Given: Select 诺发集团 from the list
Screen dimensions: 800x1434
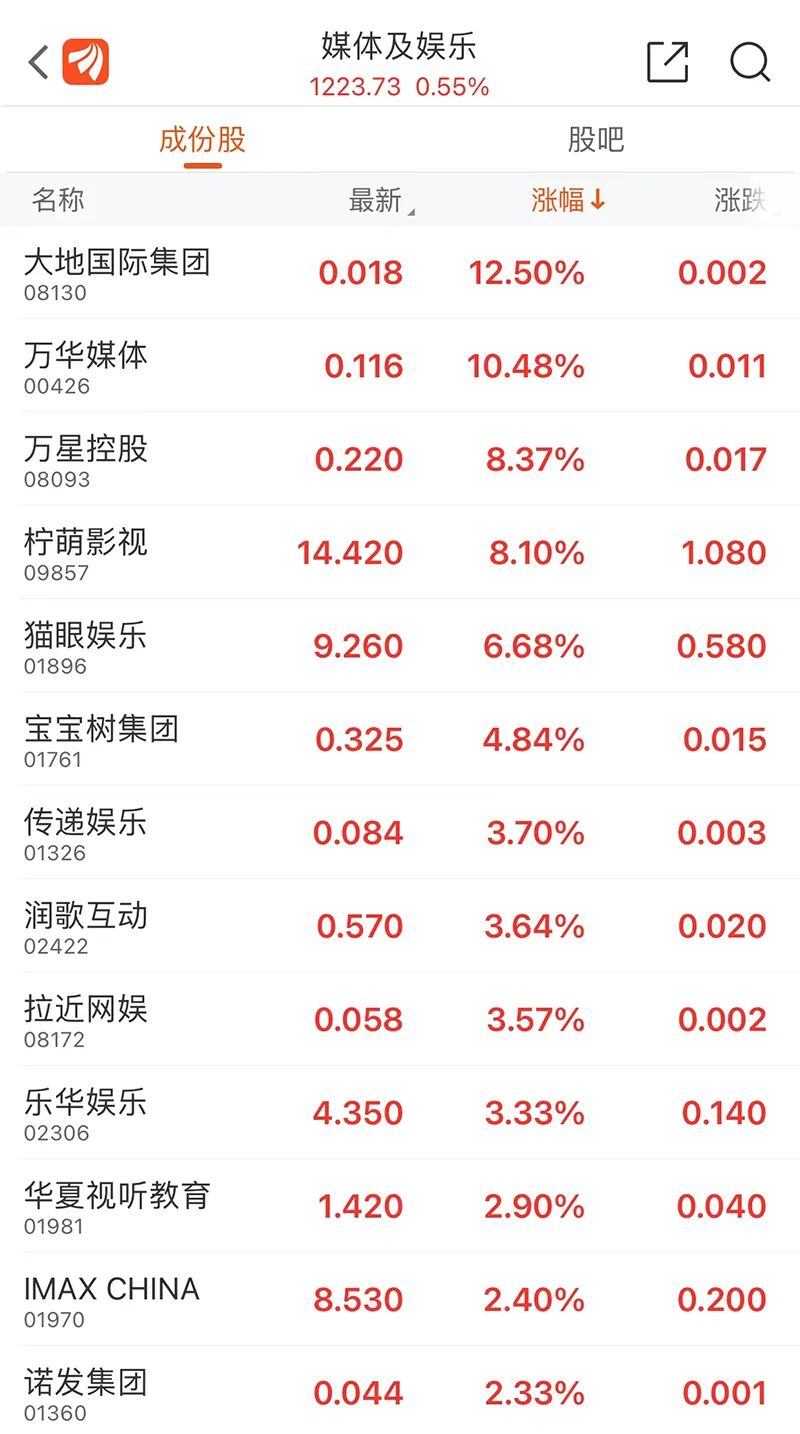Looking at the screenshot, I should point(86,1392).
